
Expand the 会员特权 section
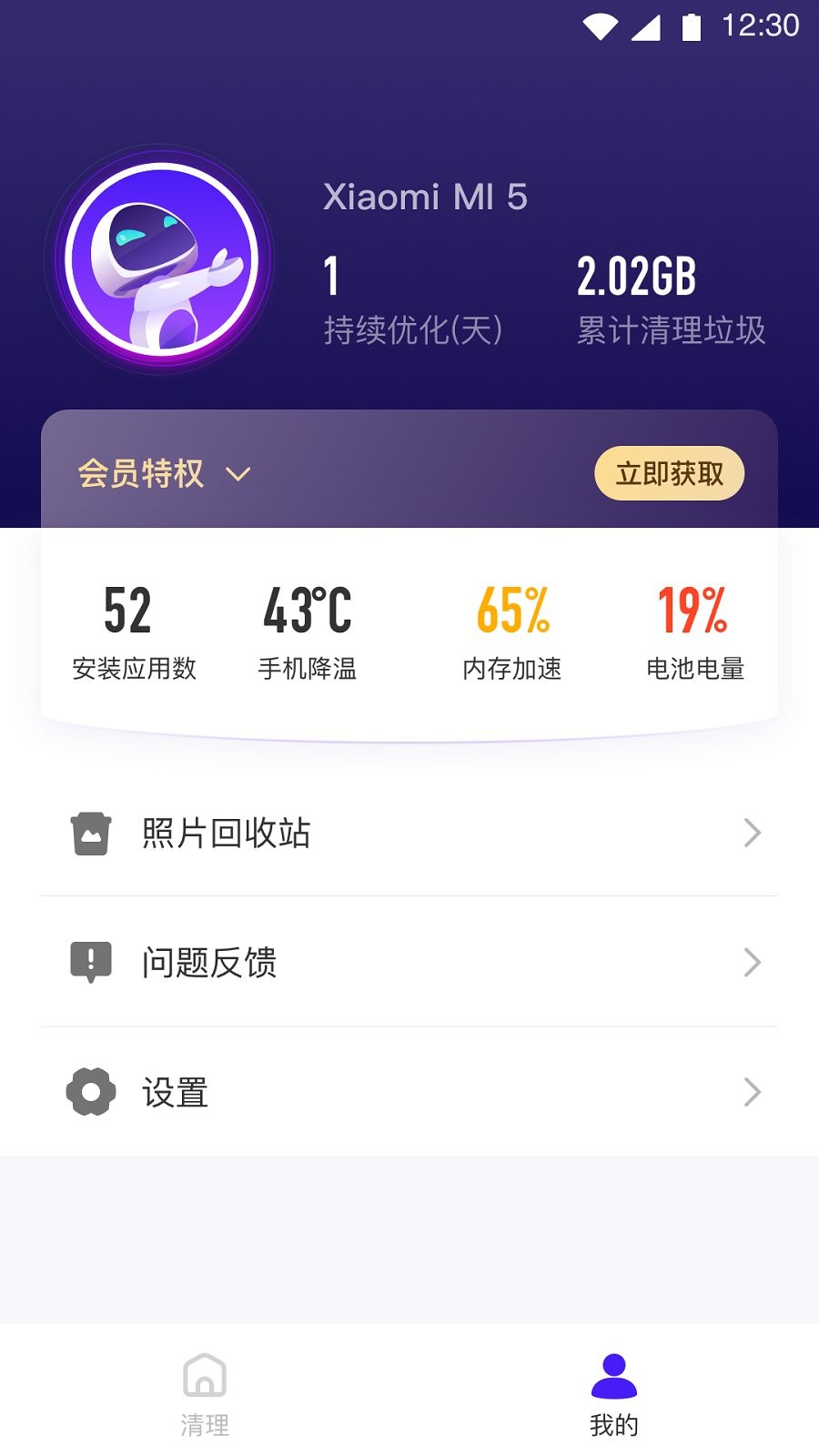(x=164, y=474)
